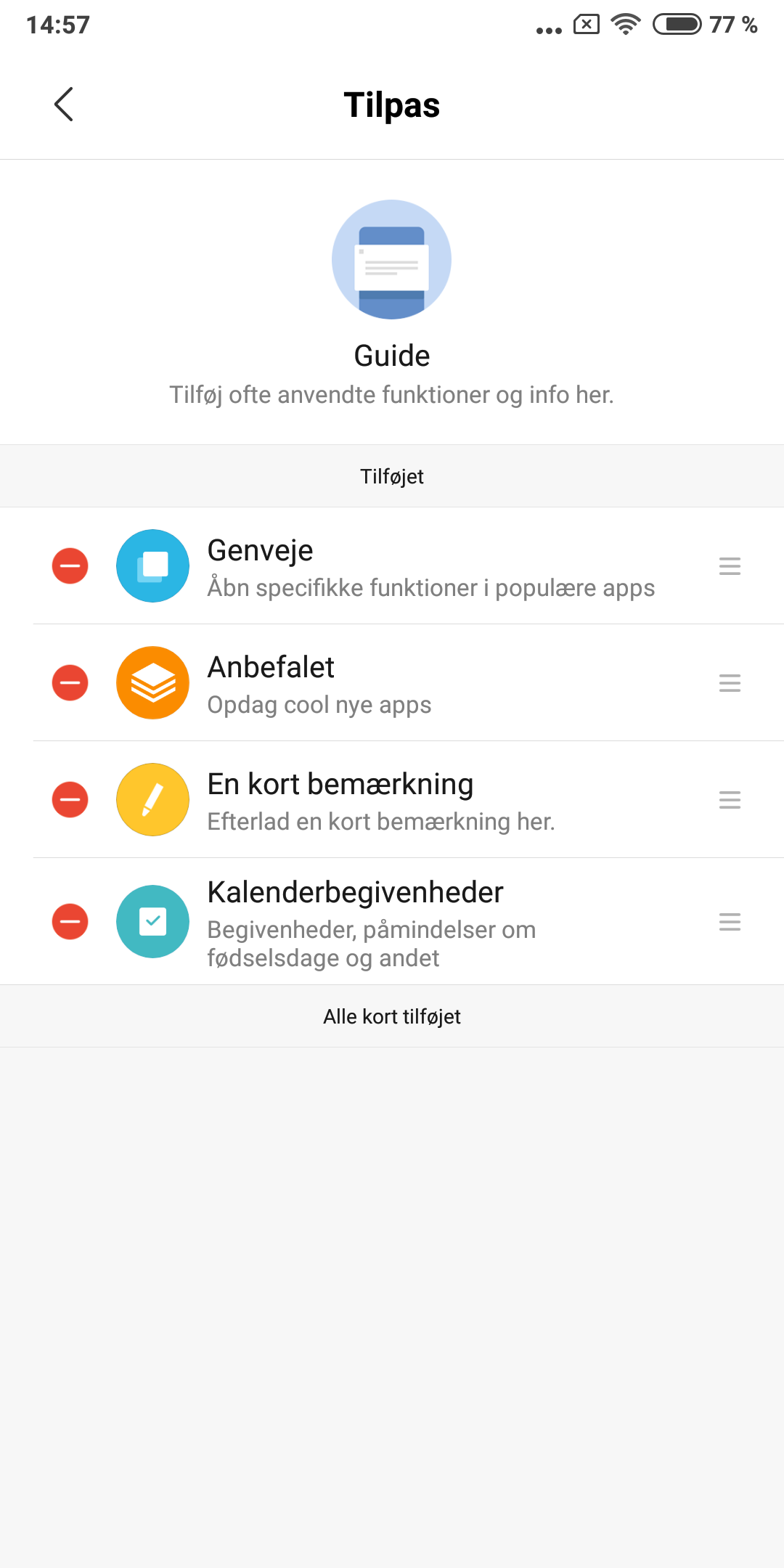Screen dimensions: 784x1568
Task: Tap the reorder handle beside Anbefalet
Action: 730,683
